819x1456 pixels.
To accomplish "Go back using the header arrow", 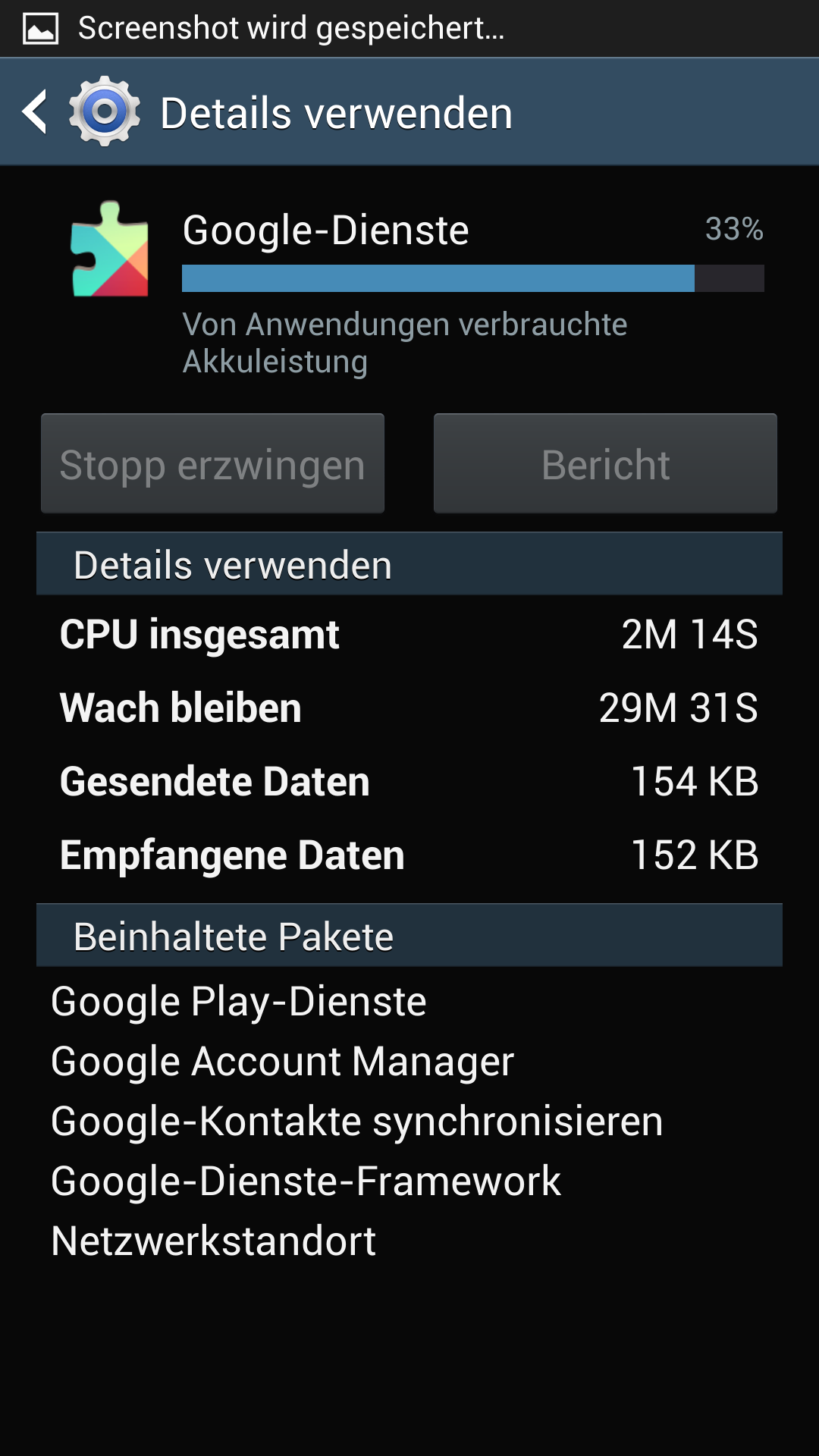I will click(x=35, y=112).
